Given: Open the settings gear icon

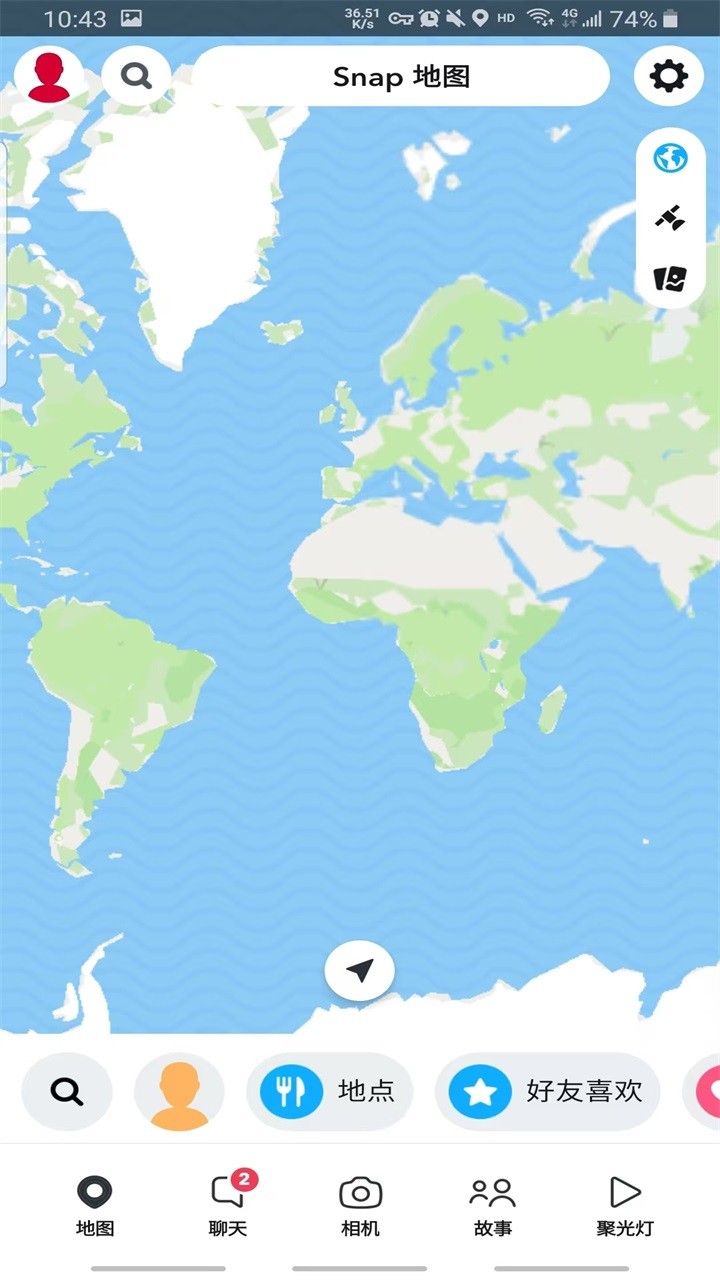Looking at the screenshot, I should [668, 75].
